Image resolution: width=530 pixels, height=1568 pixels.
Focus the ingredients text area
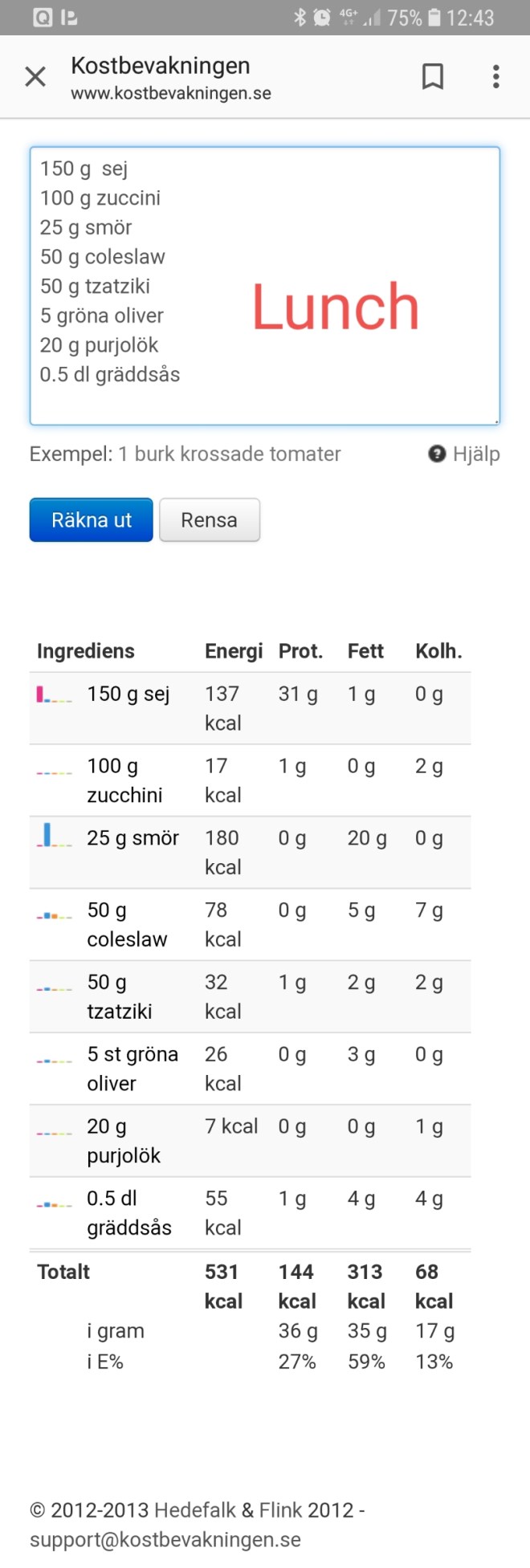(x=265, y=285)
